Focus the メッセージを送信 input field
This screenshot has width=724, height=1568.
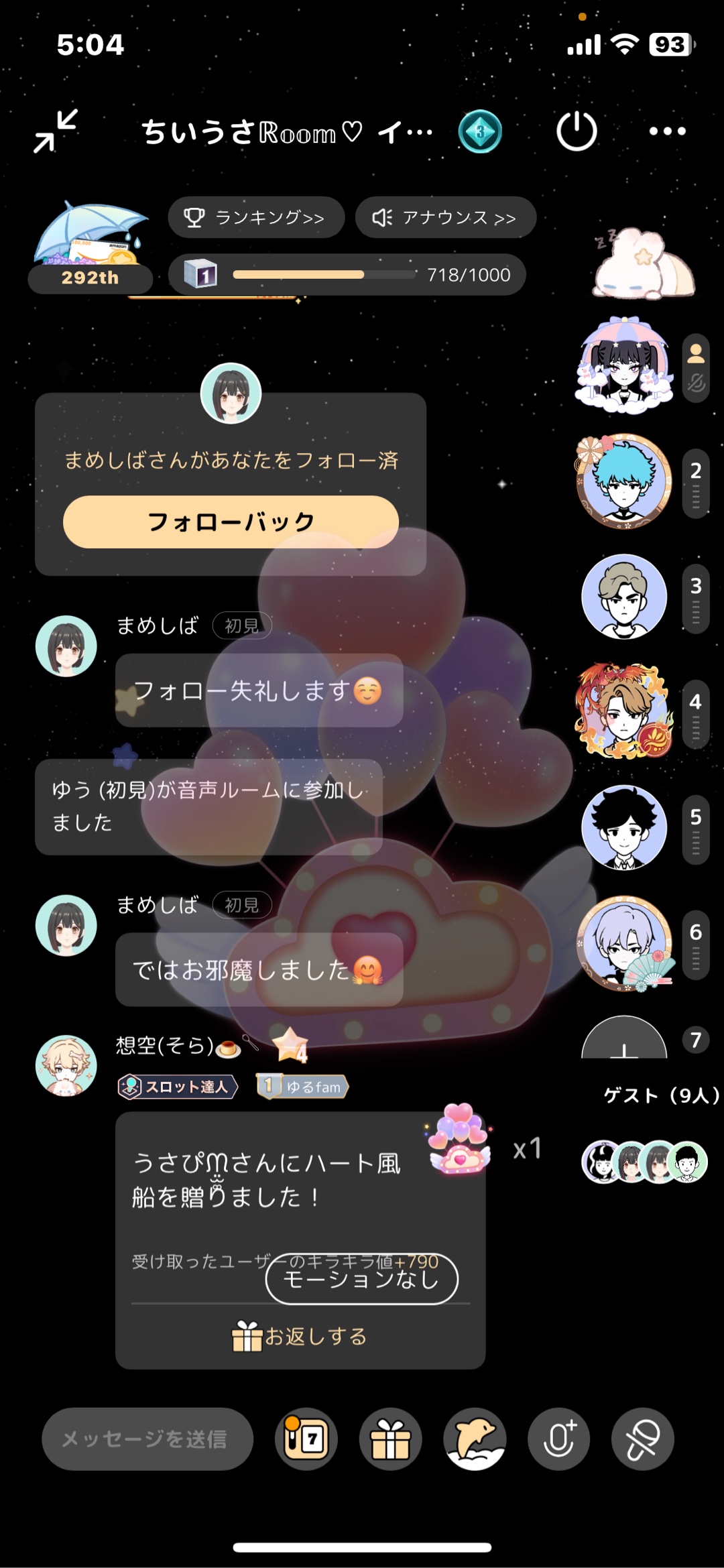coord(147,1439)
